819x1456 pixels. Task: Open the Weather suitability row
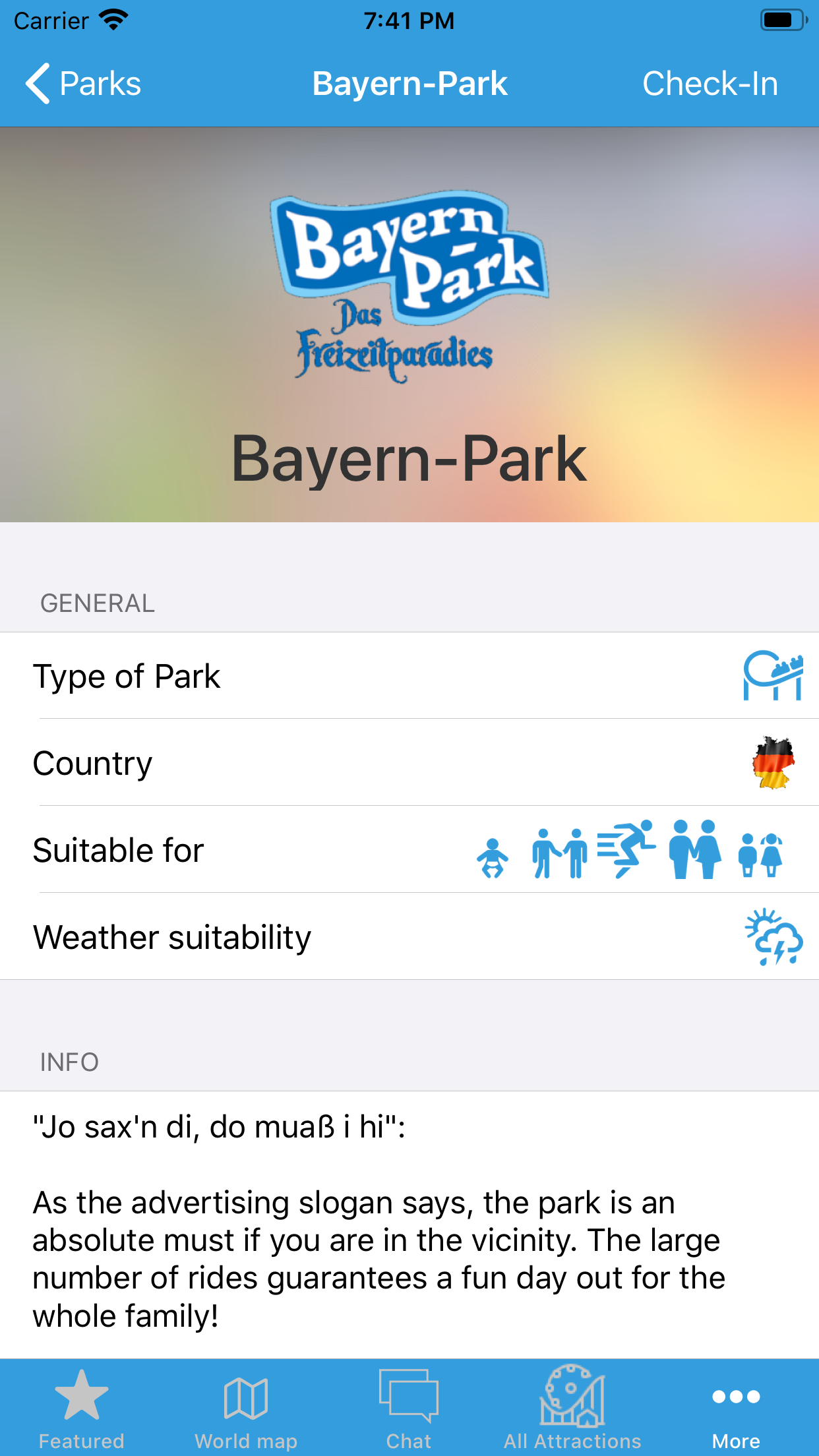pyautogui.click(x=409, y=937)
